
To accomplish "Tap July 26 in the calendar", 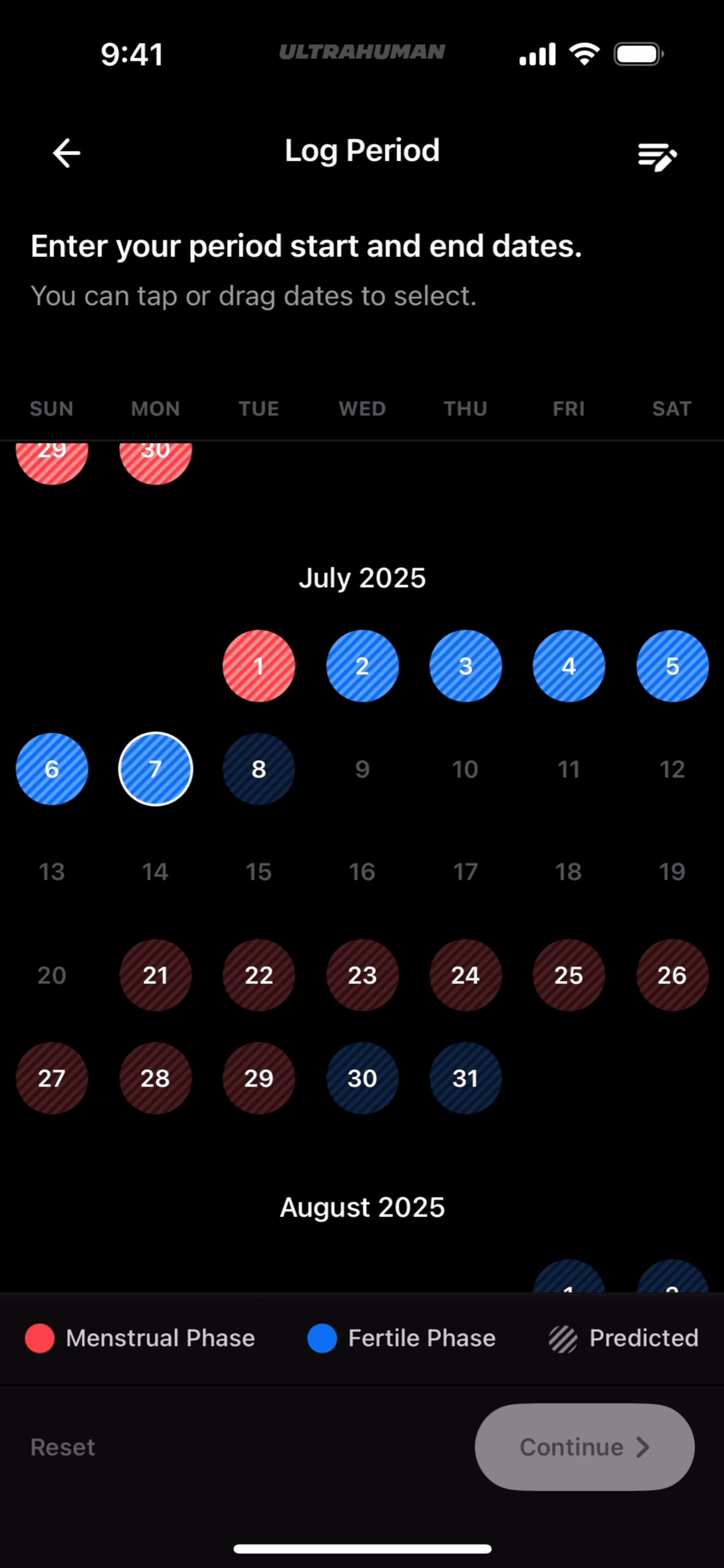I will tap(672, 975).
